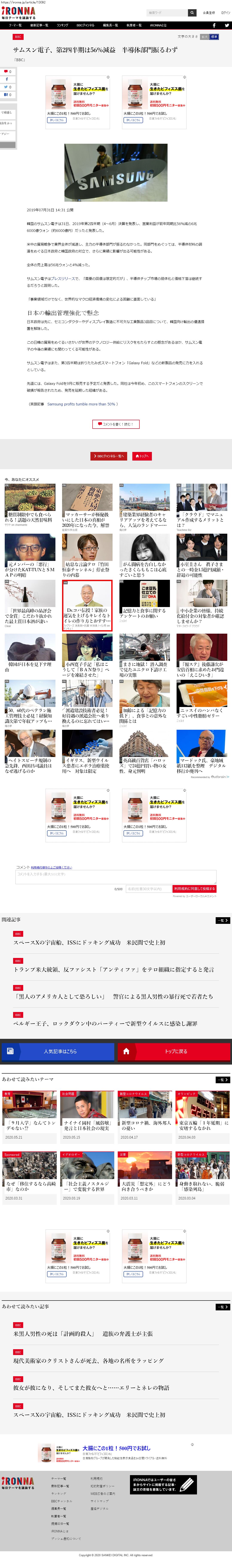This screenshot has width=232, height=1568.
Task: Open the Twitter icon in the navigation bar
Action: click(x=226, y=26)
